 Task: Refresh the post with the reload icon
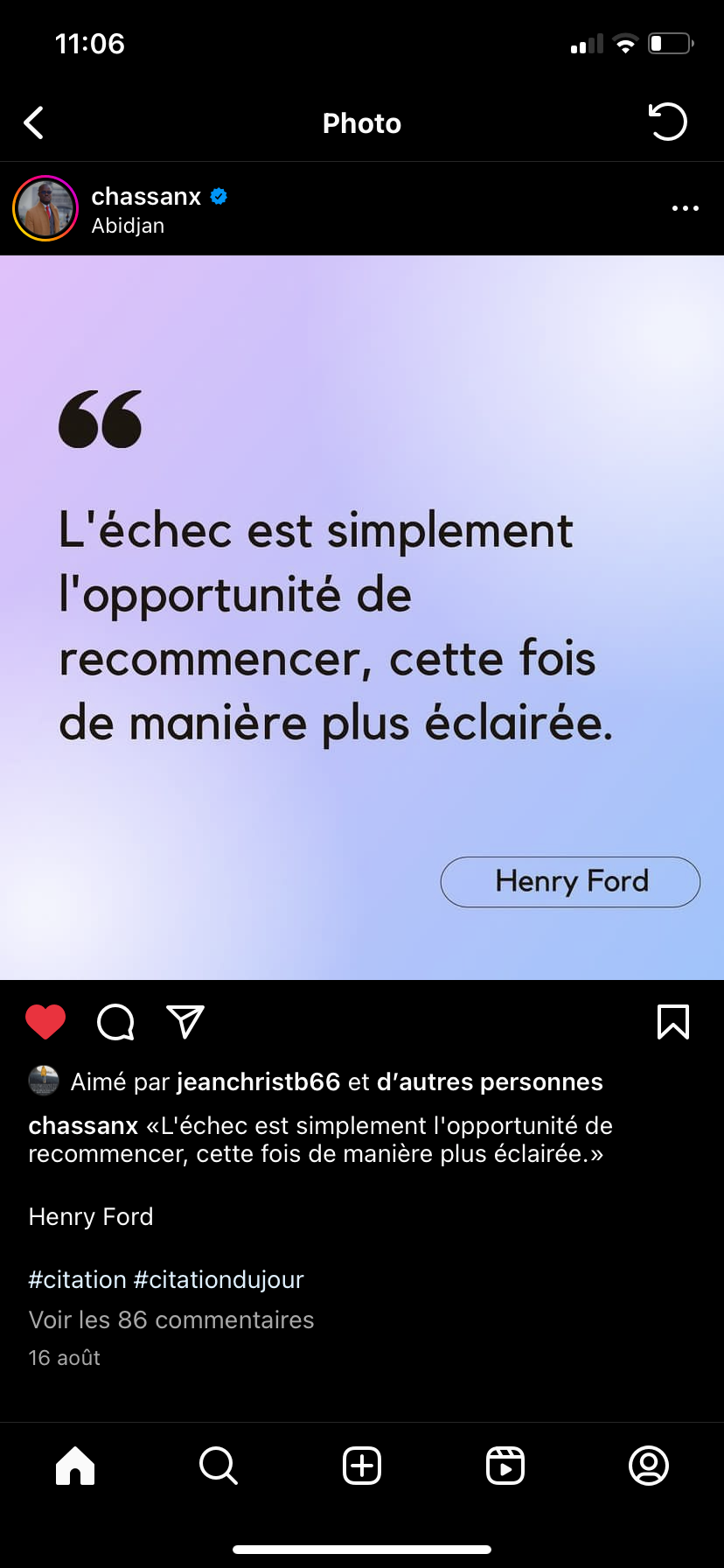[668, 122]
